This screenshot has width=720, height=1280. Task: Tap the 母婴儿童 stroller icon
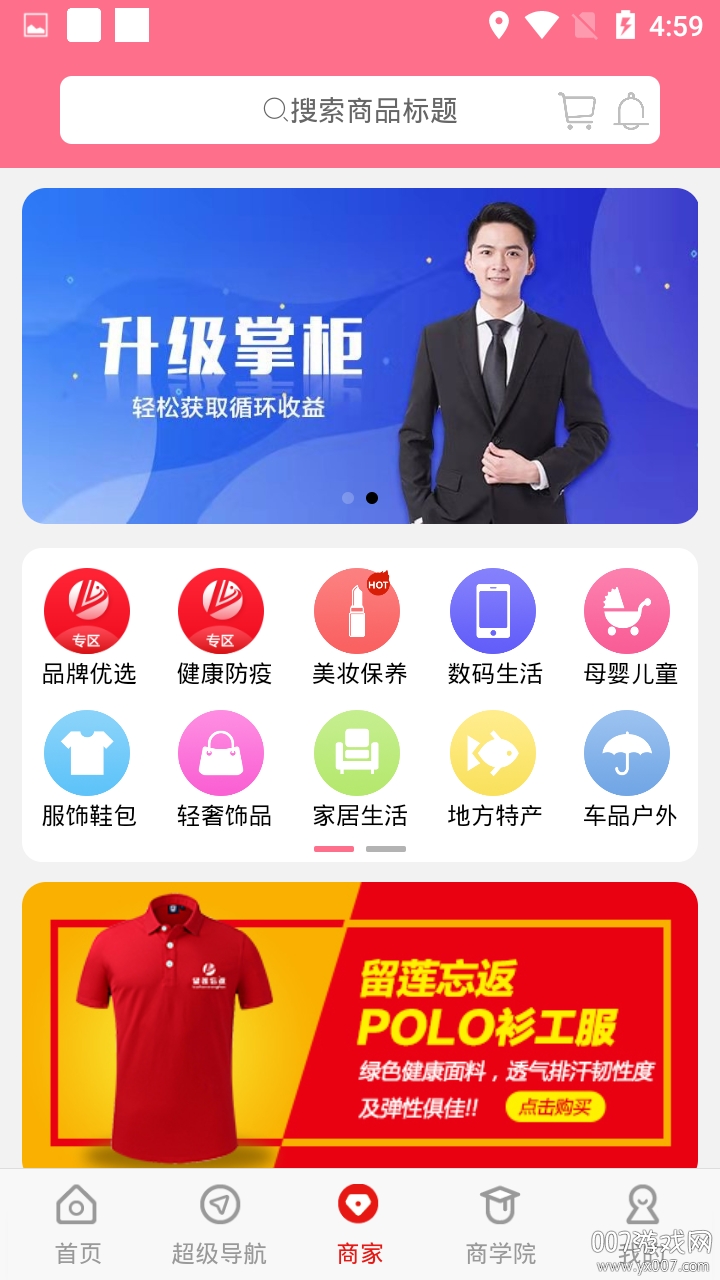(627, 610)
